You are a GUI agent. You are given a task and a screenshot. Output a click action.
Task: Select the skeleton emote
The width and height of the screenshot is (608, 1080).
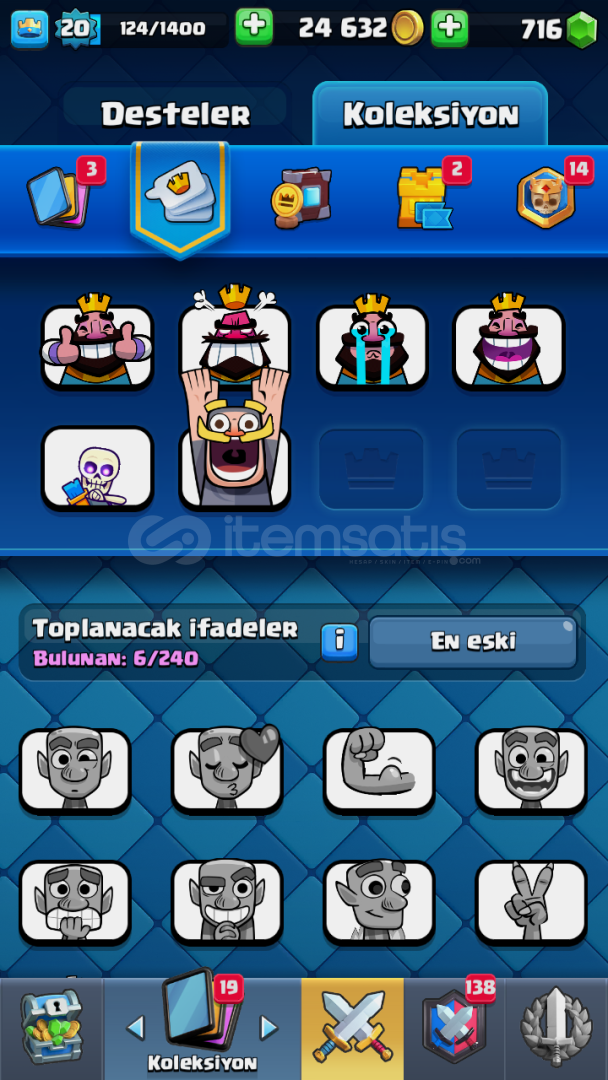tap(97, 468)
